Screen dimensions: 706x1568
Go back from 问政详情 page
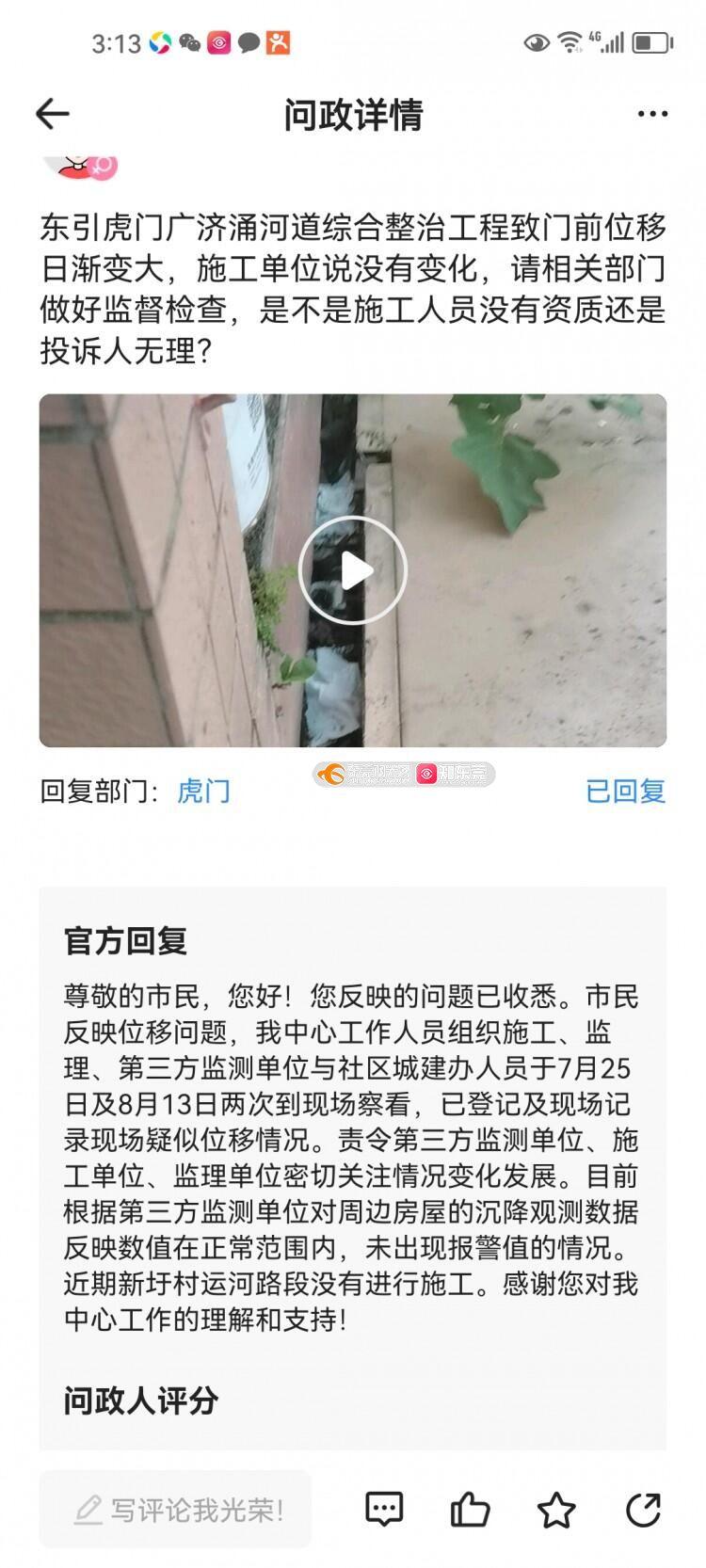[53, 114]
